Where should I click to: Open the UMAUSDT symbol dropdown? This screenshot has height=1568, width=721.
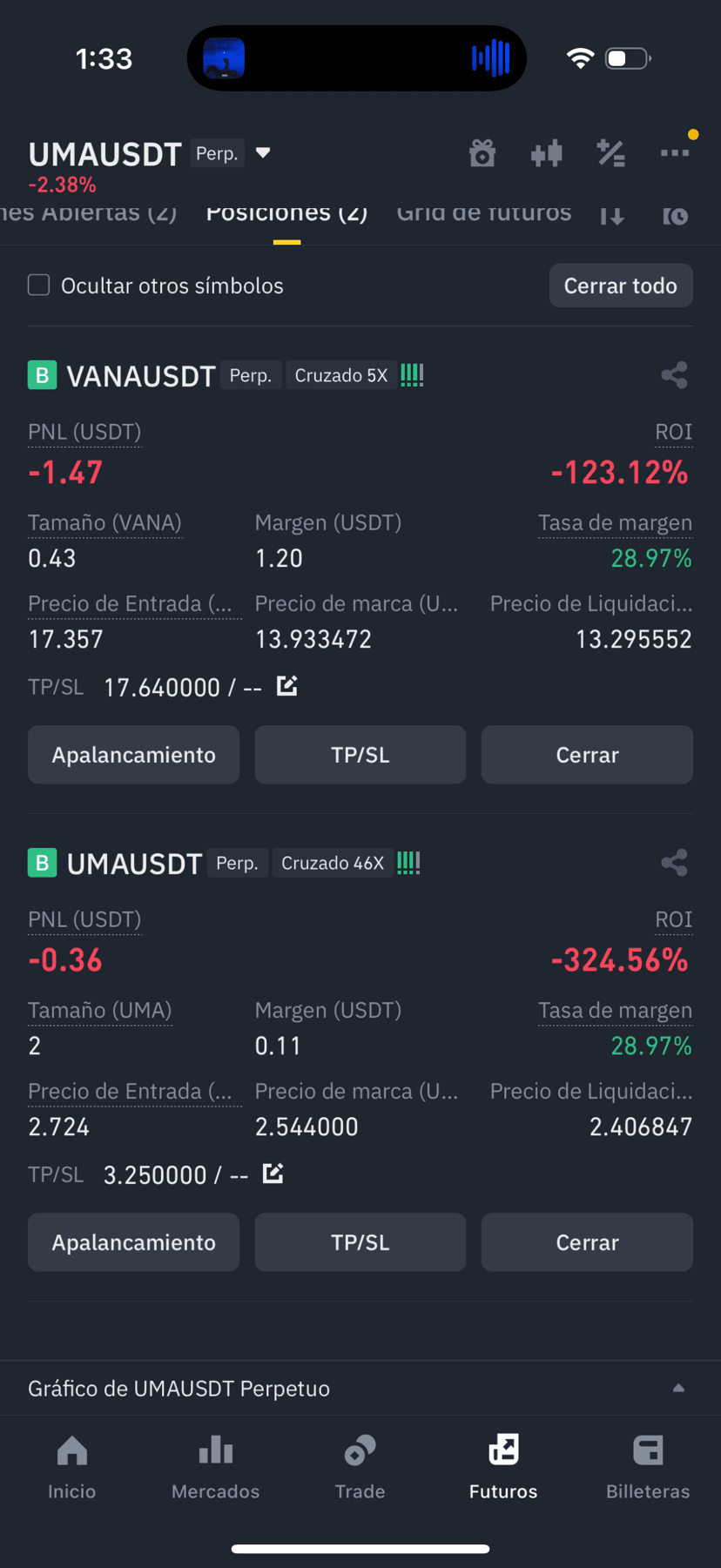(x=263, y=153)
